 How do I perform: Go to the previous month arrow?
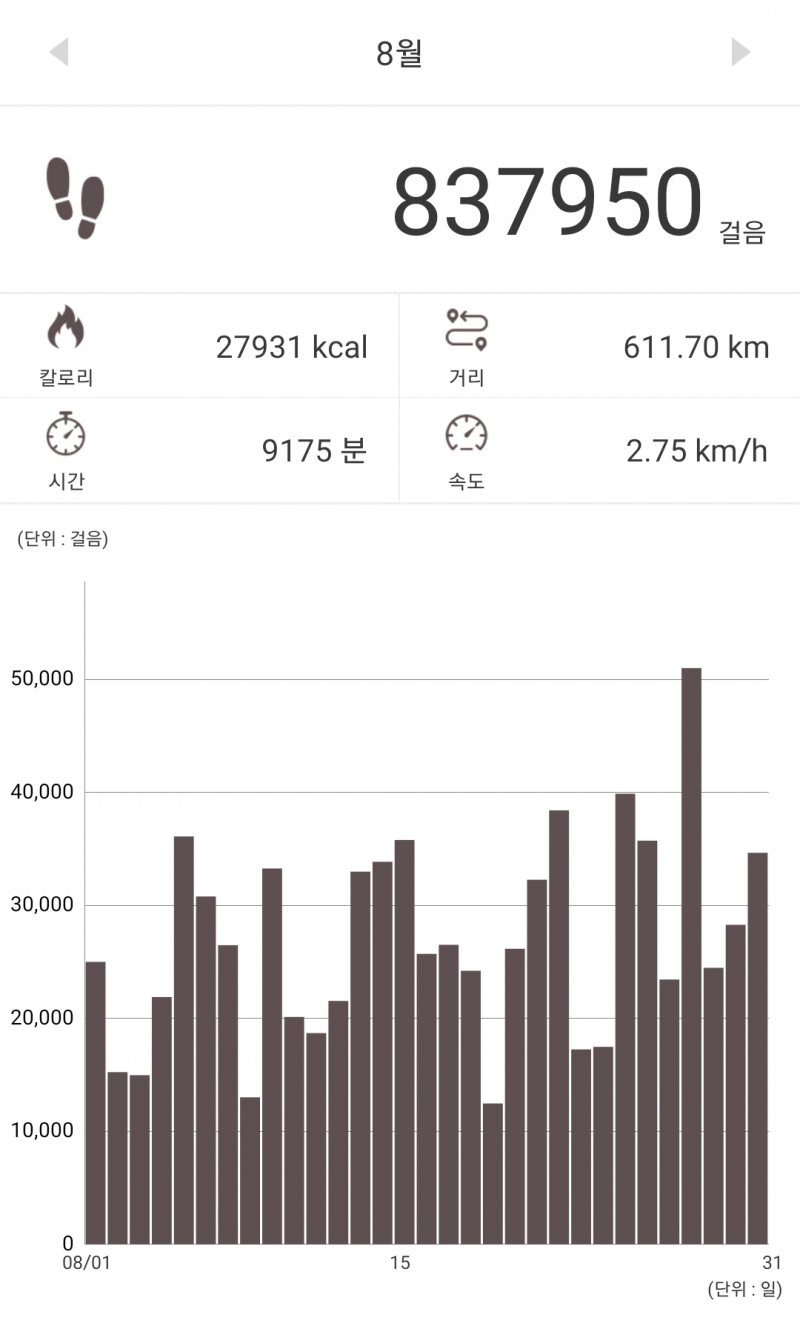(59, 52)
